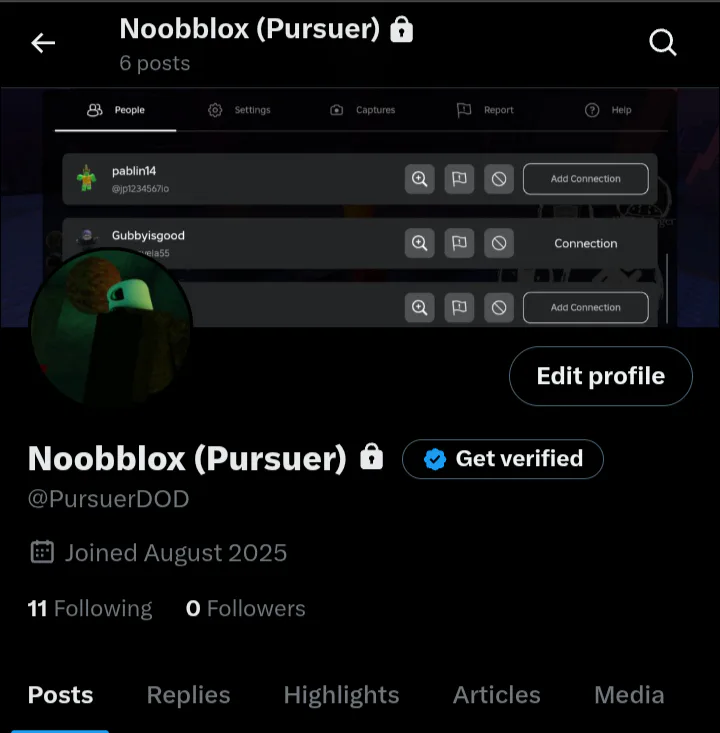Tap the Edit profile button
The image size is (720, 733).
600,376
